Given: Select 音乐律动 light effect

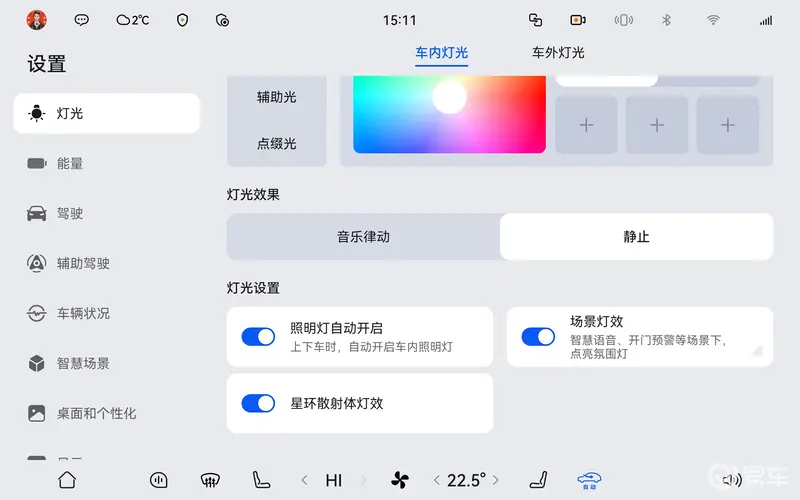Looking at the screenshot, I should (363, 237).
